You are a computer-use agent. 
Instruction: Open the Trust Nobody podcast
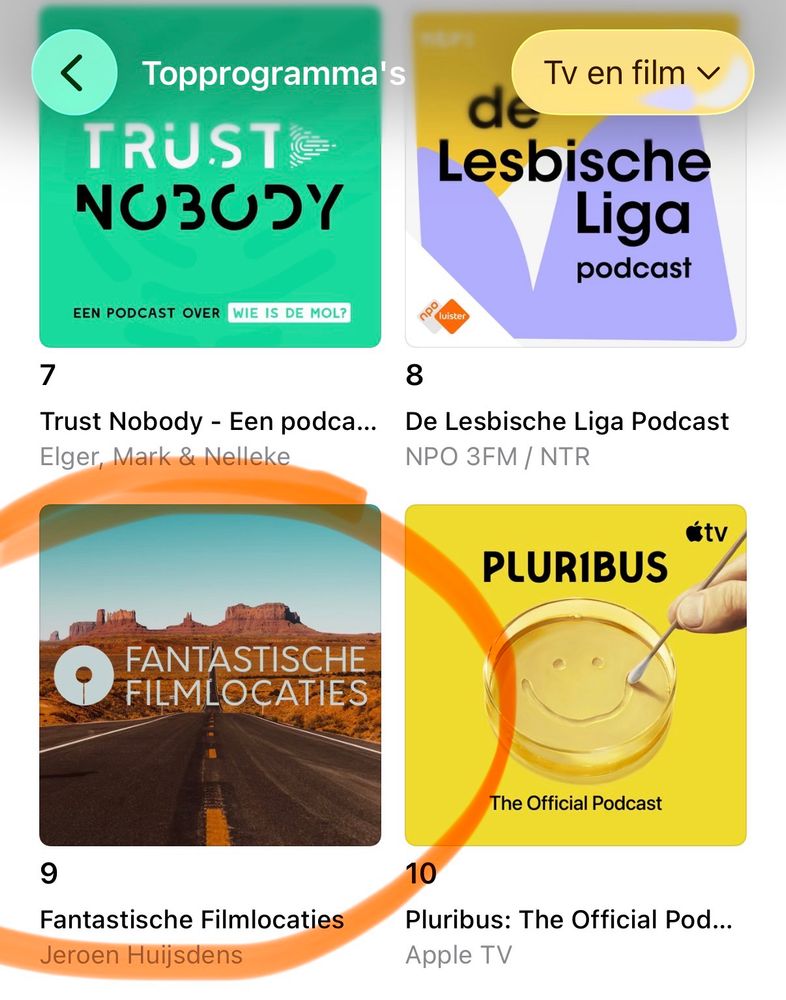coord(210,220)
